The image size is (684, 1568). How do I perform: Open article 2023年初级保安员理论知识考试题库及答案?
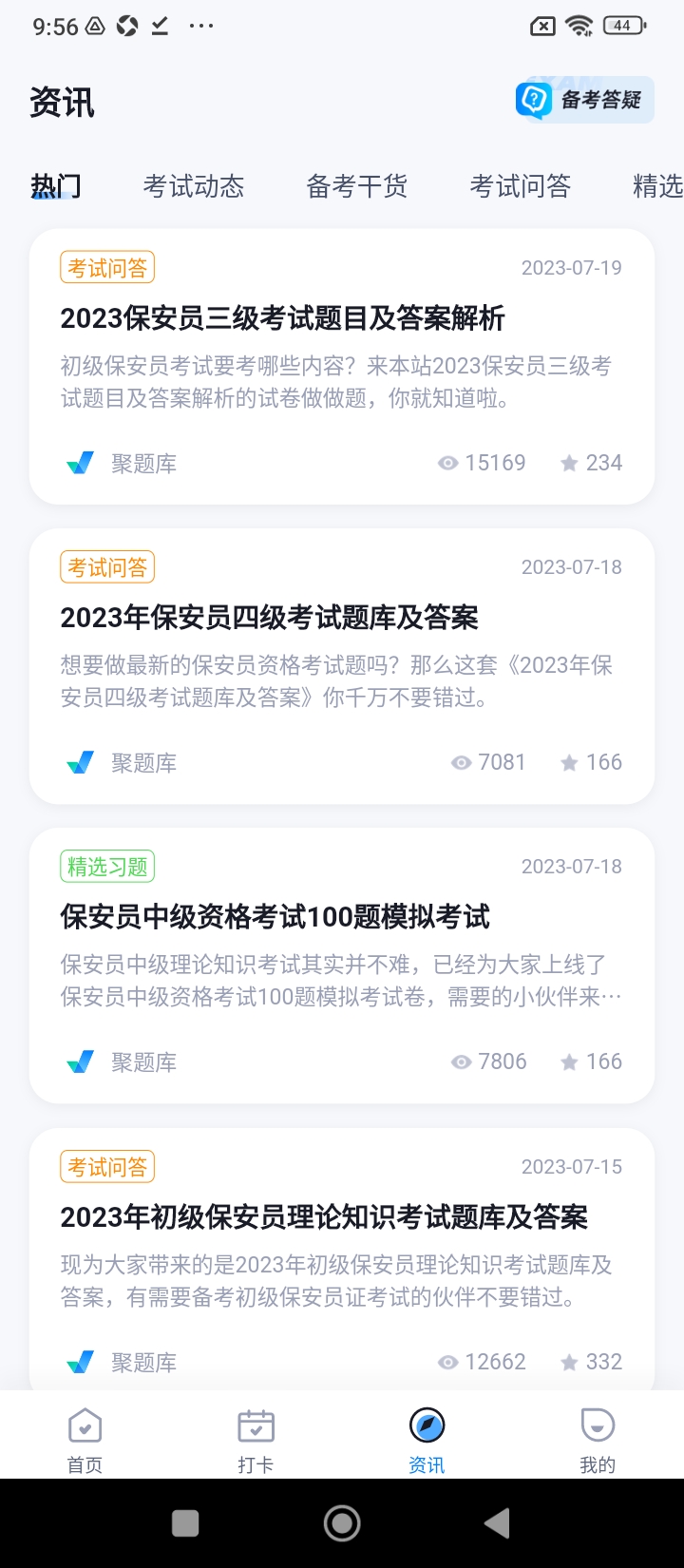[x=324, y=1217]
